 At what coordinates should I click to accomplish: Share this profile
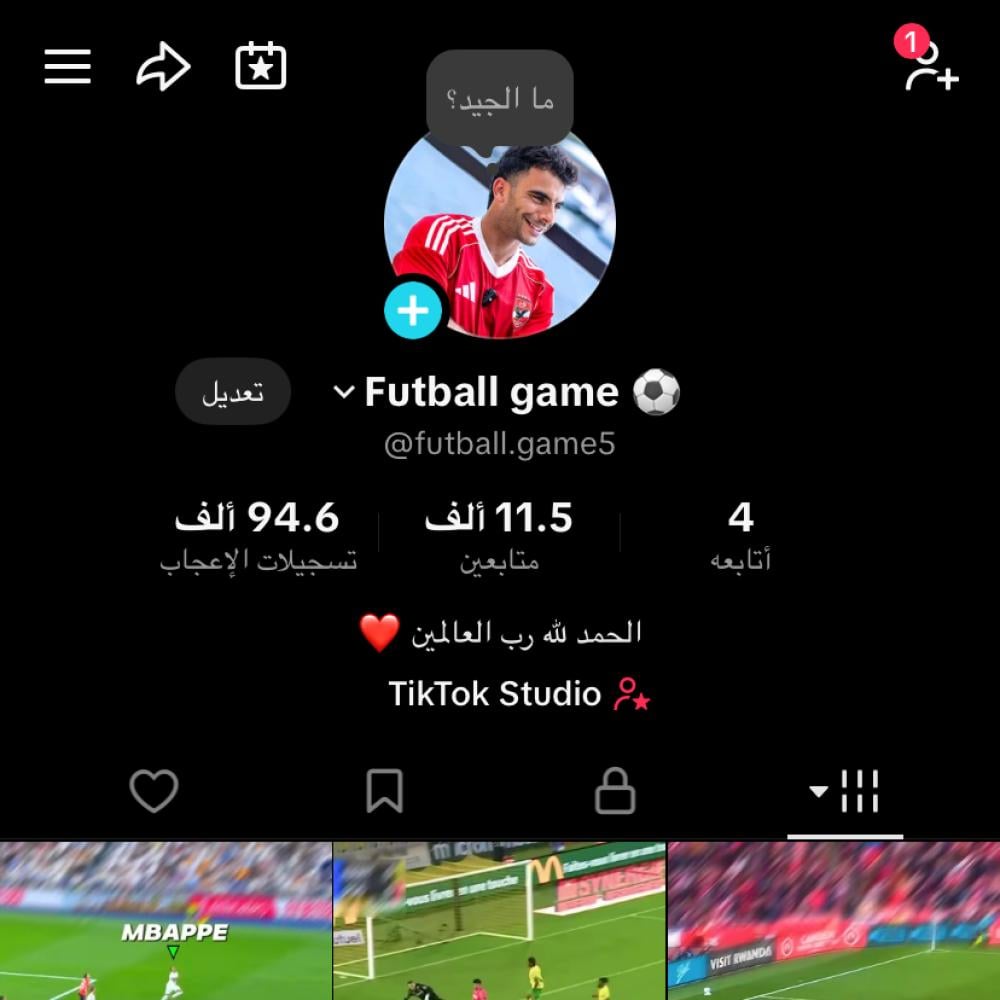coord(163,67)
